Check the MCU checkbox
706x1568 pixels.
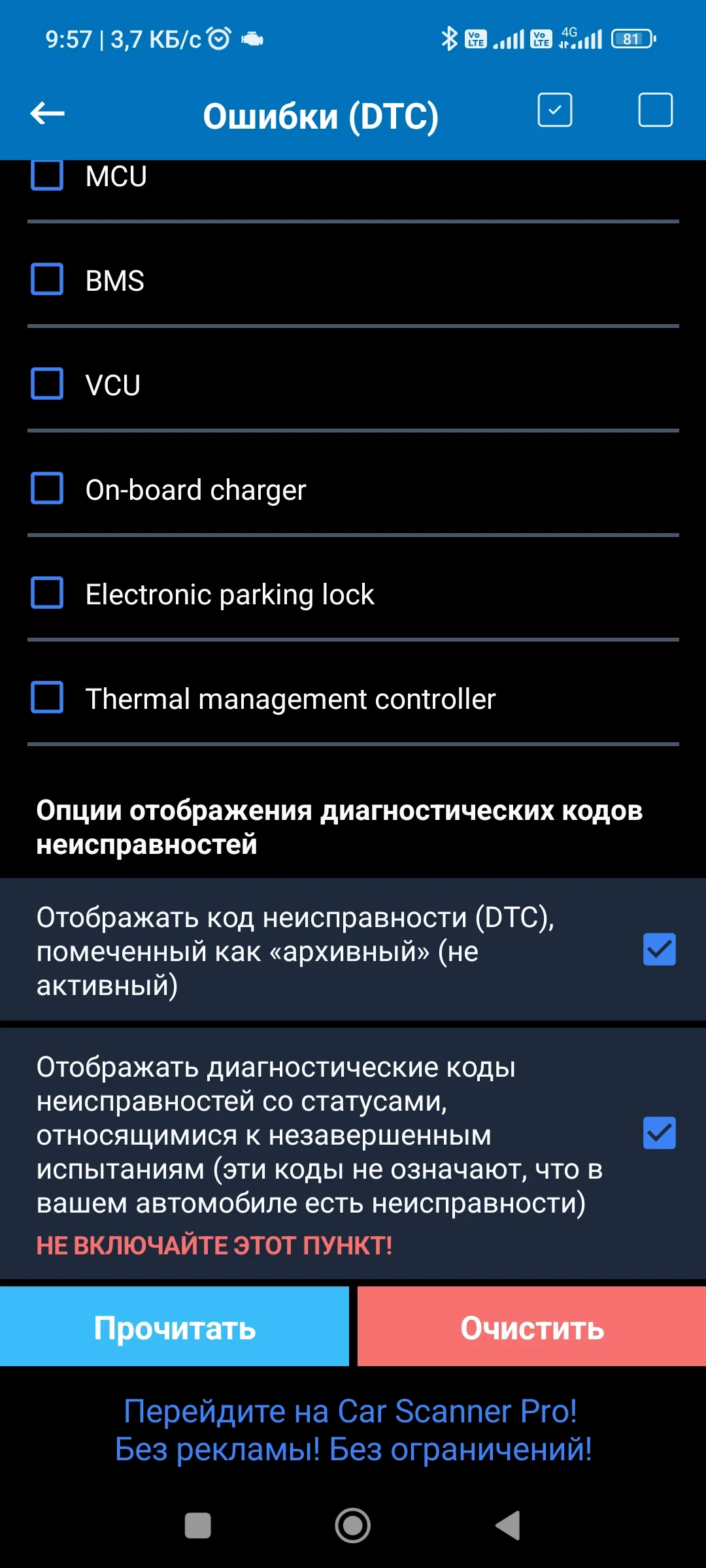47,174
